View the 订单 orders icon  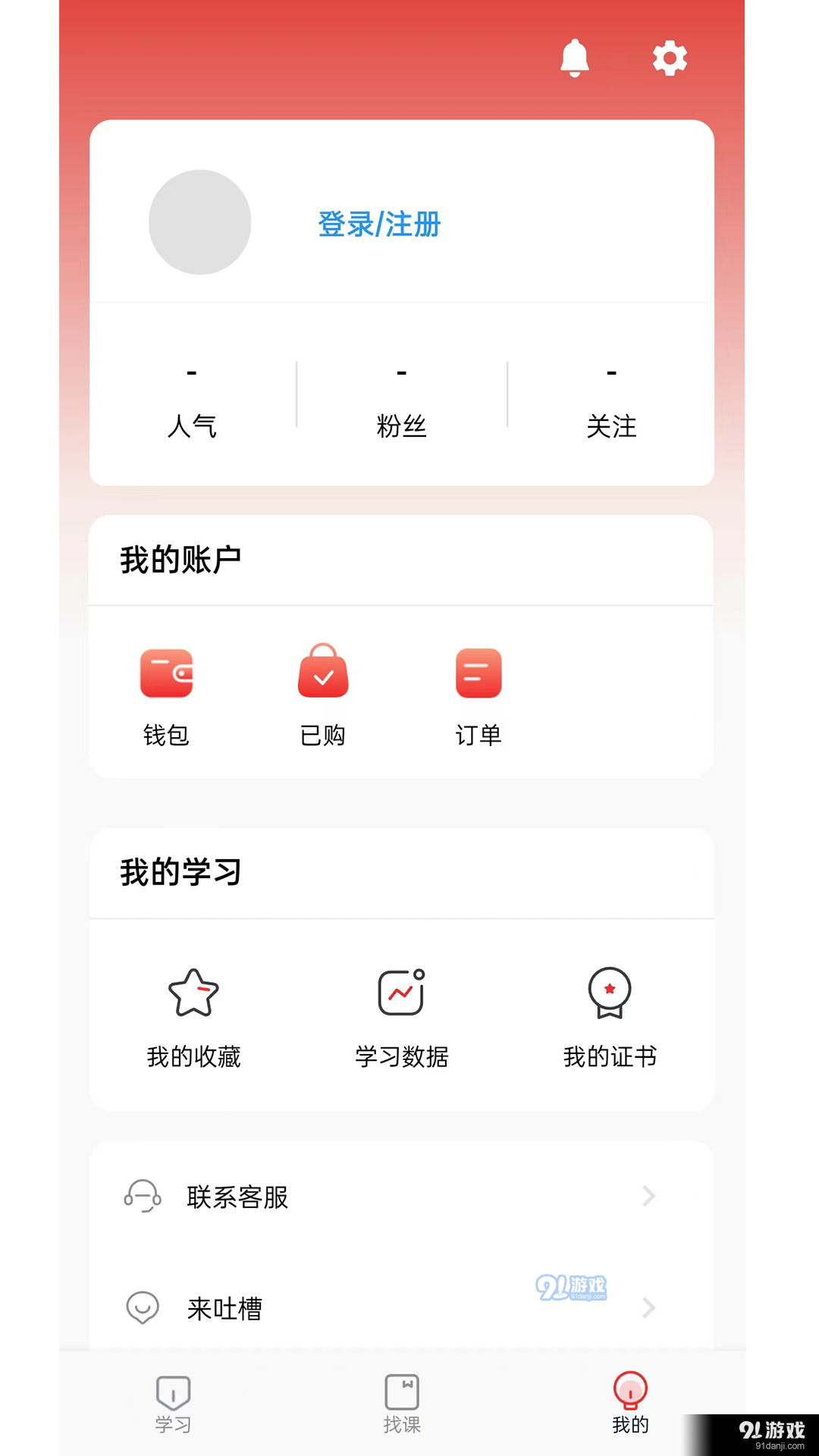478,673
